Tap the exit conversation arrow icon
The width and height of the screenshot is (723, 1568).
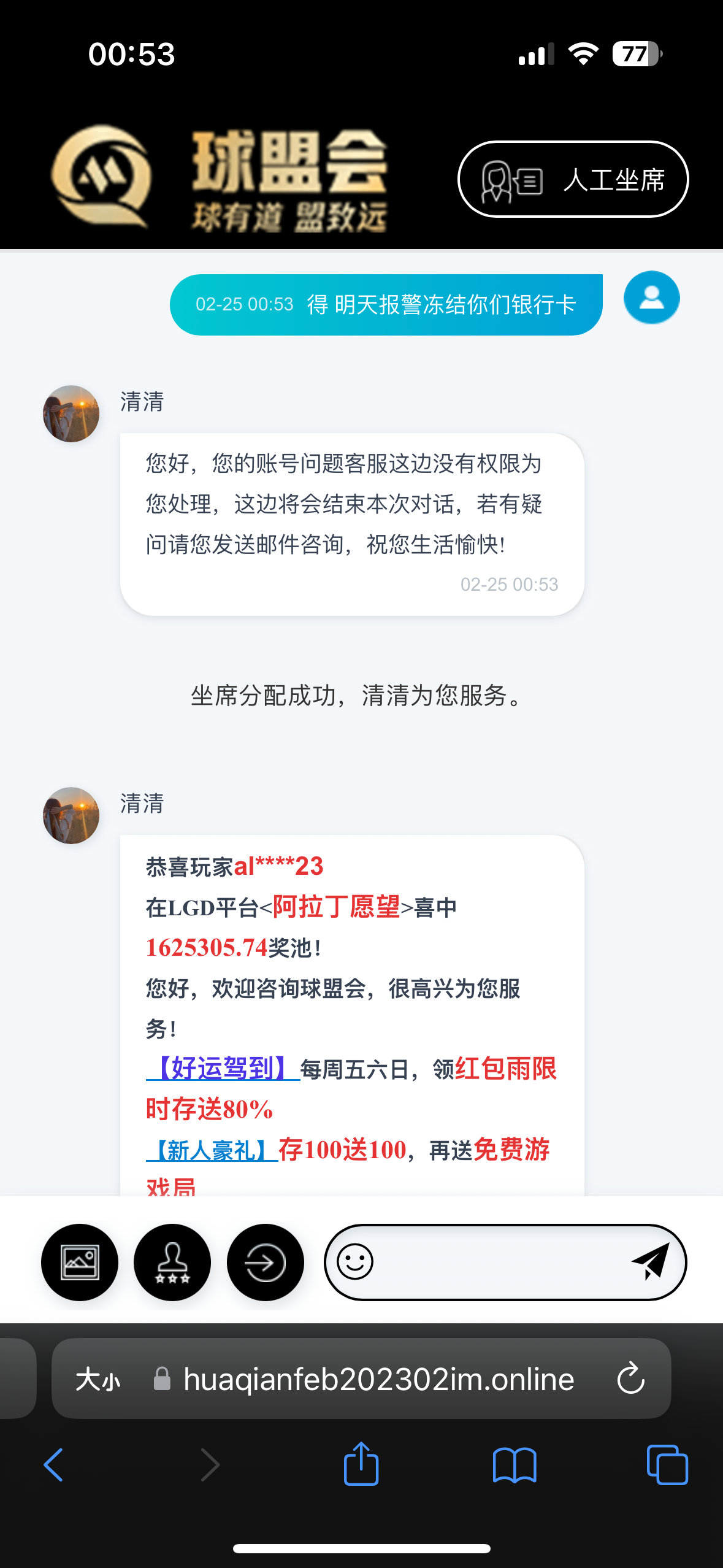265,1262
